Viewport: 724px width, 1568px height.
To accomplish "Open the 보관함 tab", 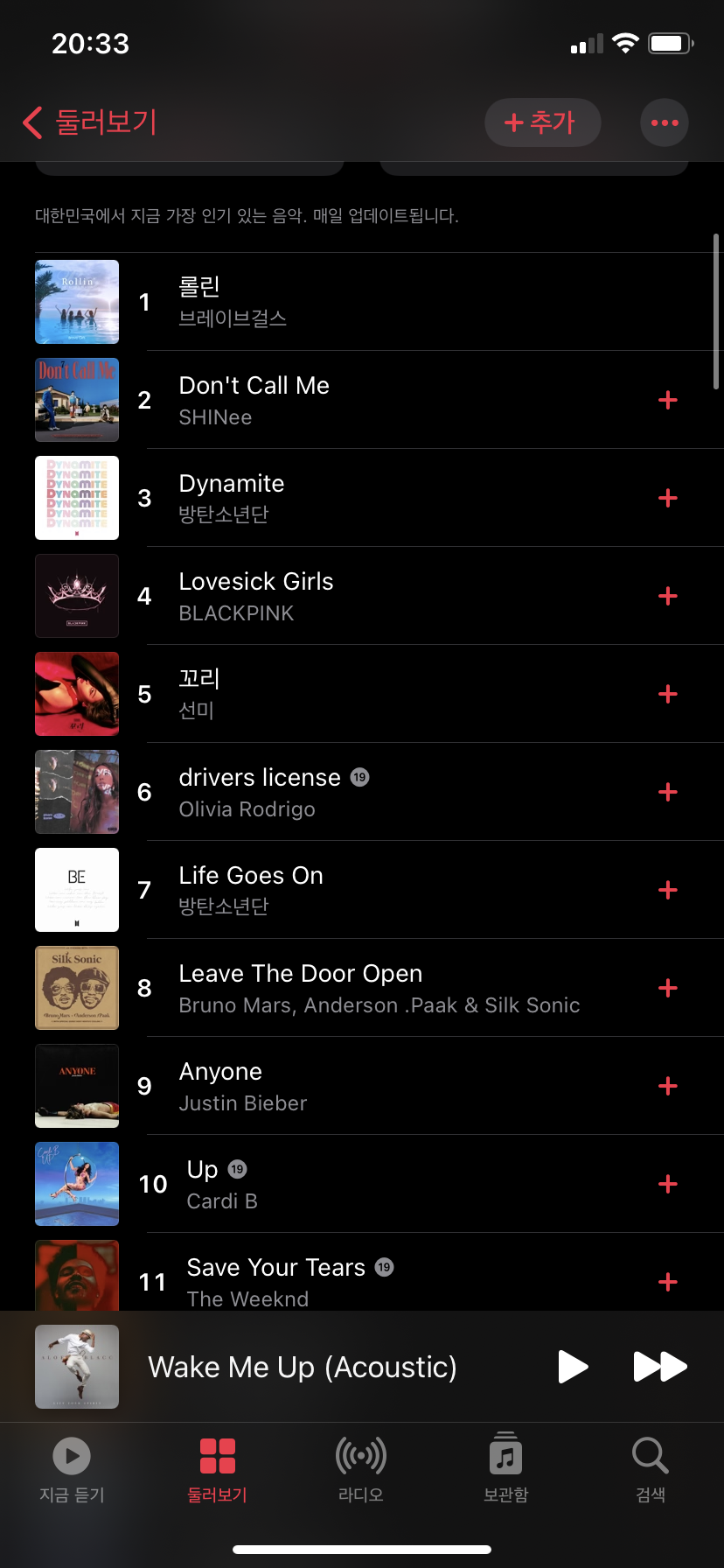I will (x=505, y=1470).
